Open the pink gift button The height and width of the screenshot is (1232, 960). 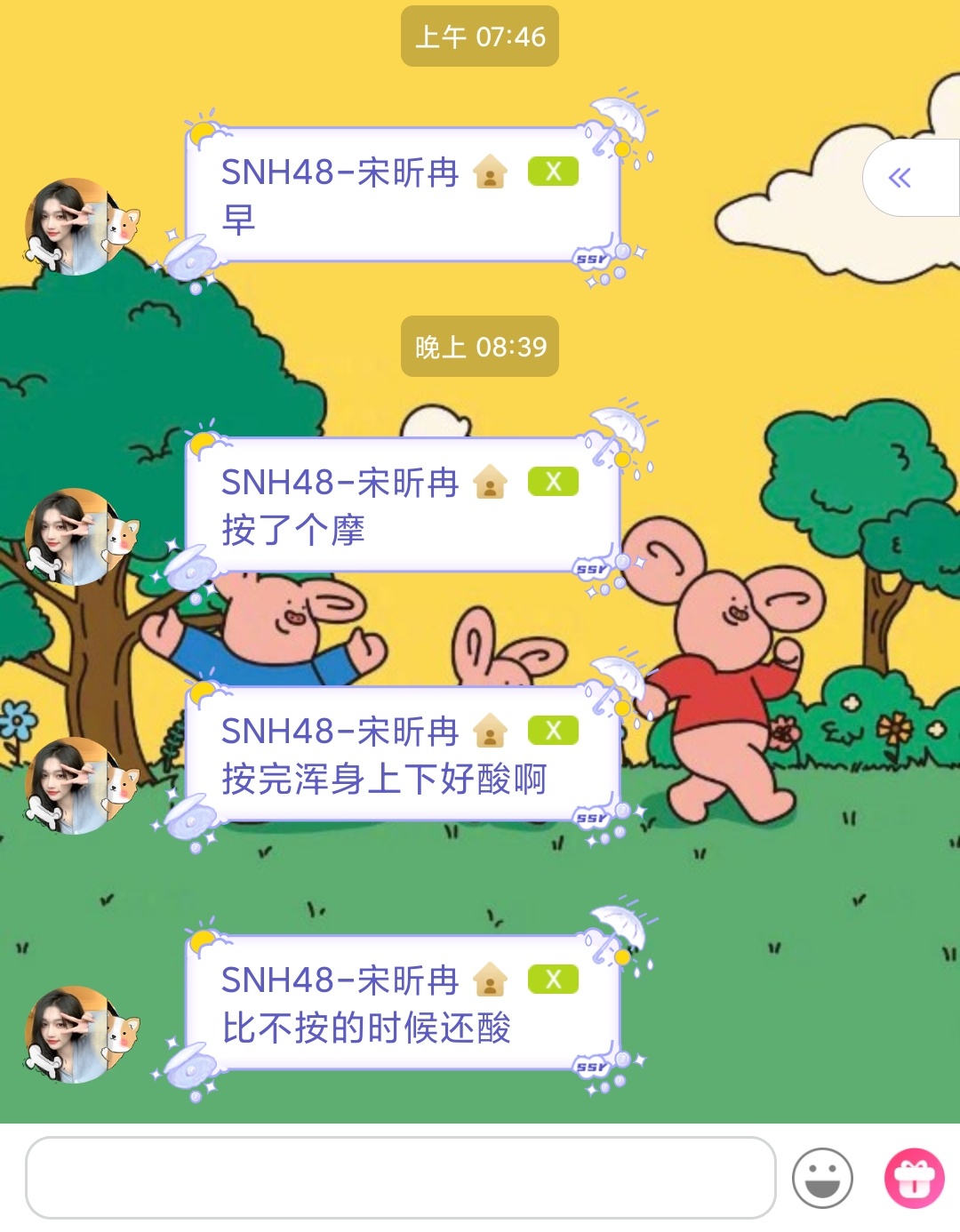coord(914,1178)
